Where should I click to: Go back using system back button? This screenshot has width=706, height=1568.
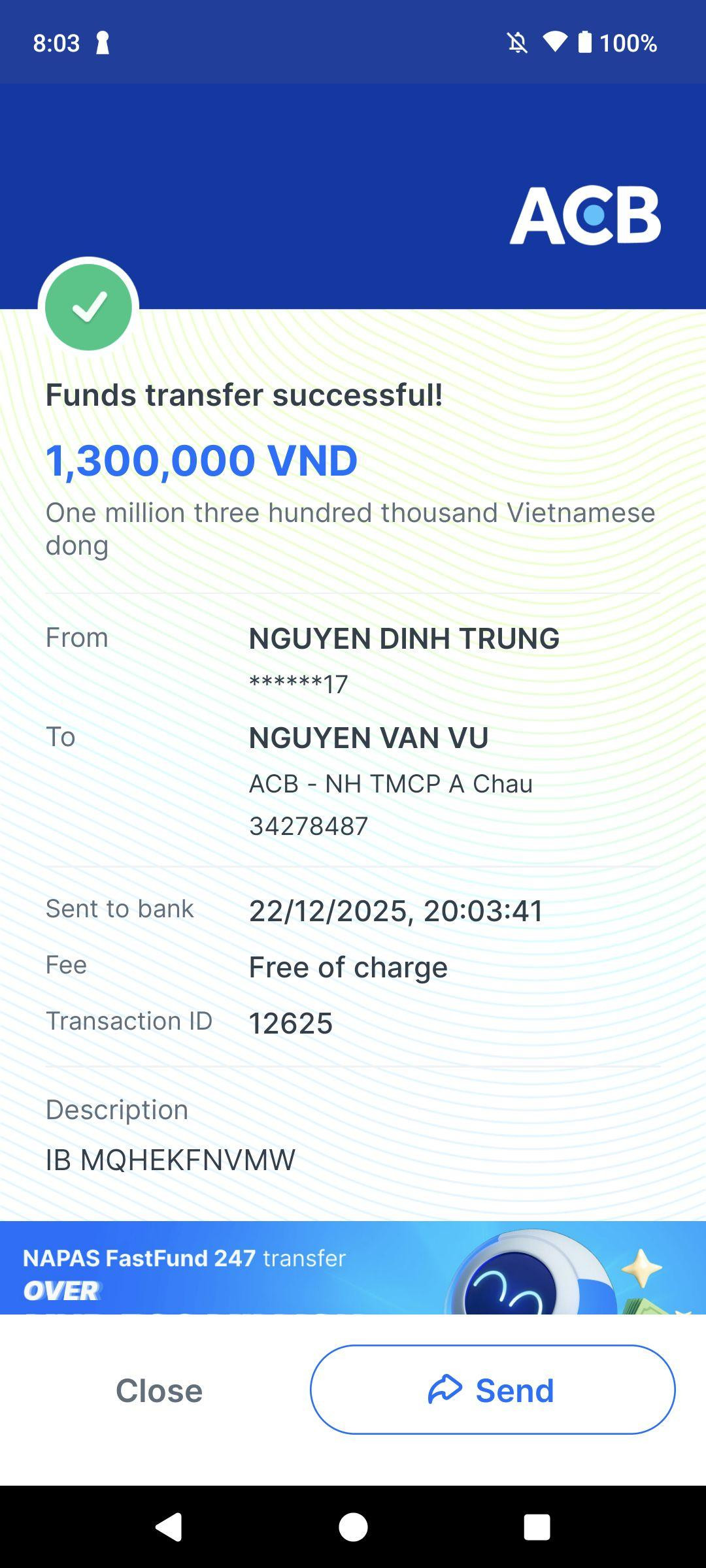[x=169, y=1527]
